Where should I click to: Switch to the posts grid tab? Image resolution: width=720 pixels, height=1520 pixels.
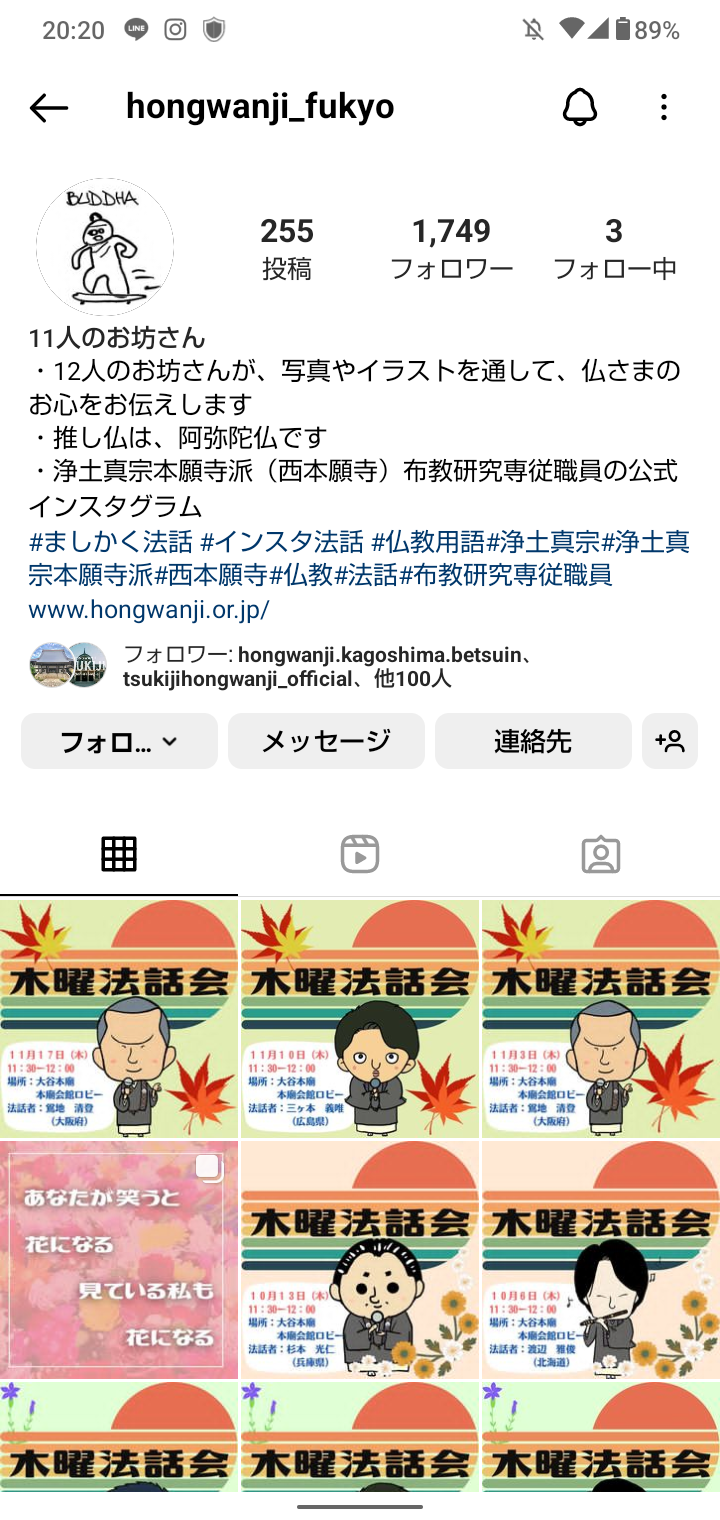119,854
